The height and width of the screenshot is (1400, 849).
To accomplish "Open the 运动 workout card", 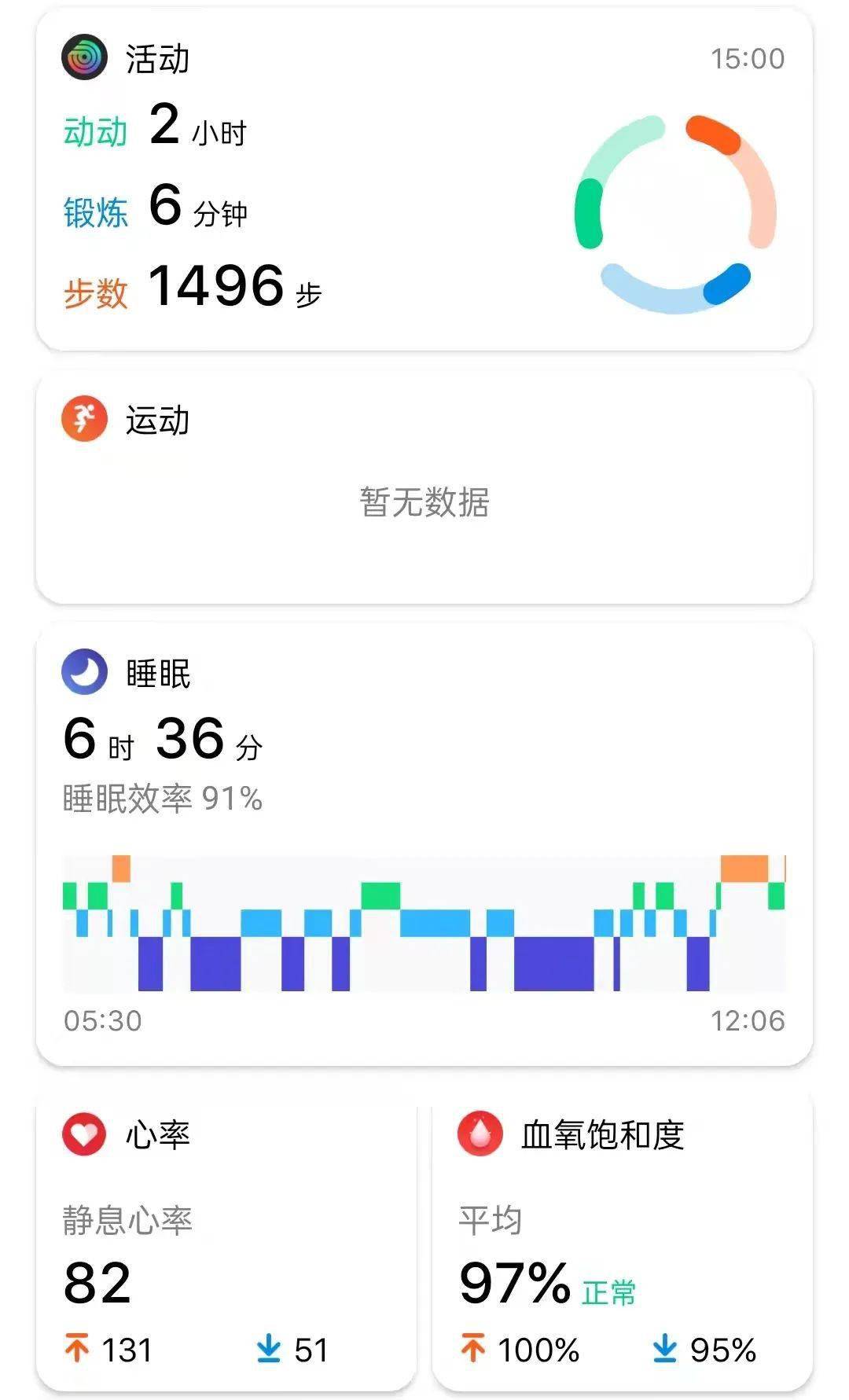I will [x=424, y=488].
